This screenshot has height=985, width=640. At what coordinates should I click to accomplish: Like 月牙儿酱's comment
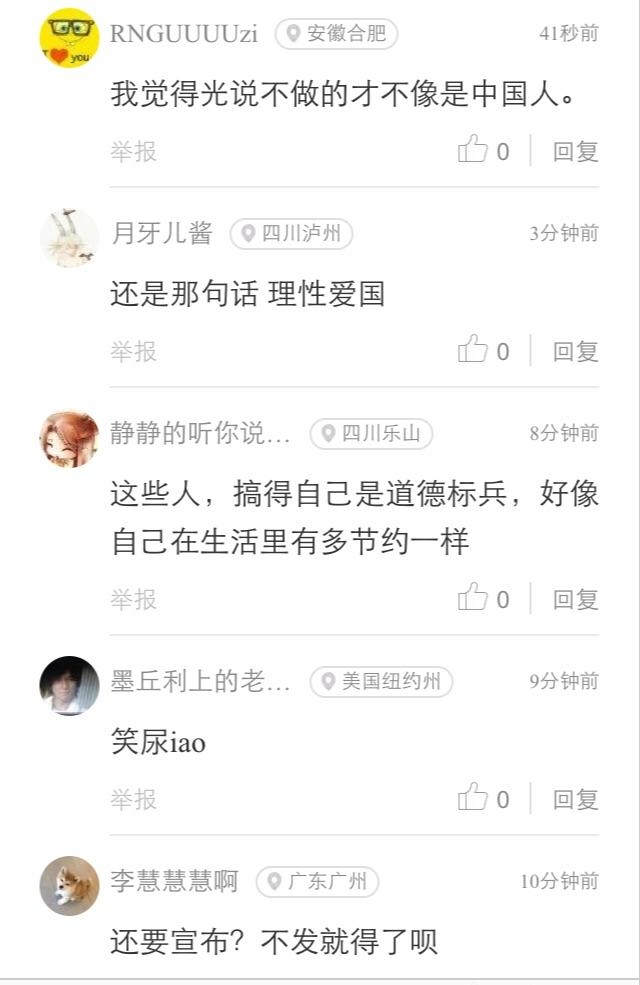click(x=473, y=351)
